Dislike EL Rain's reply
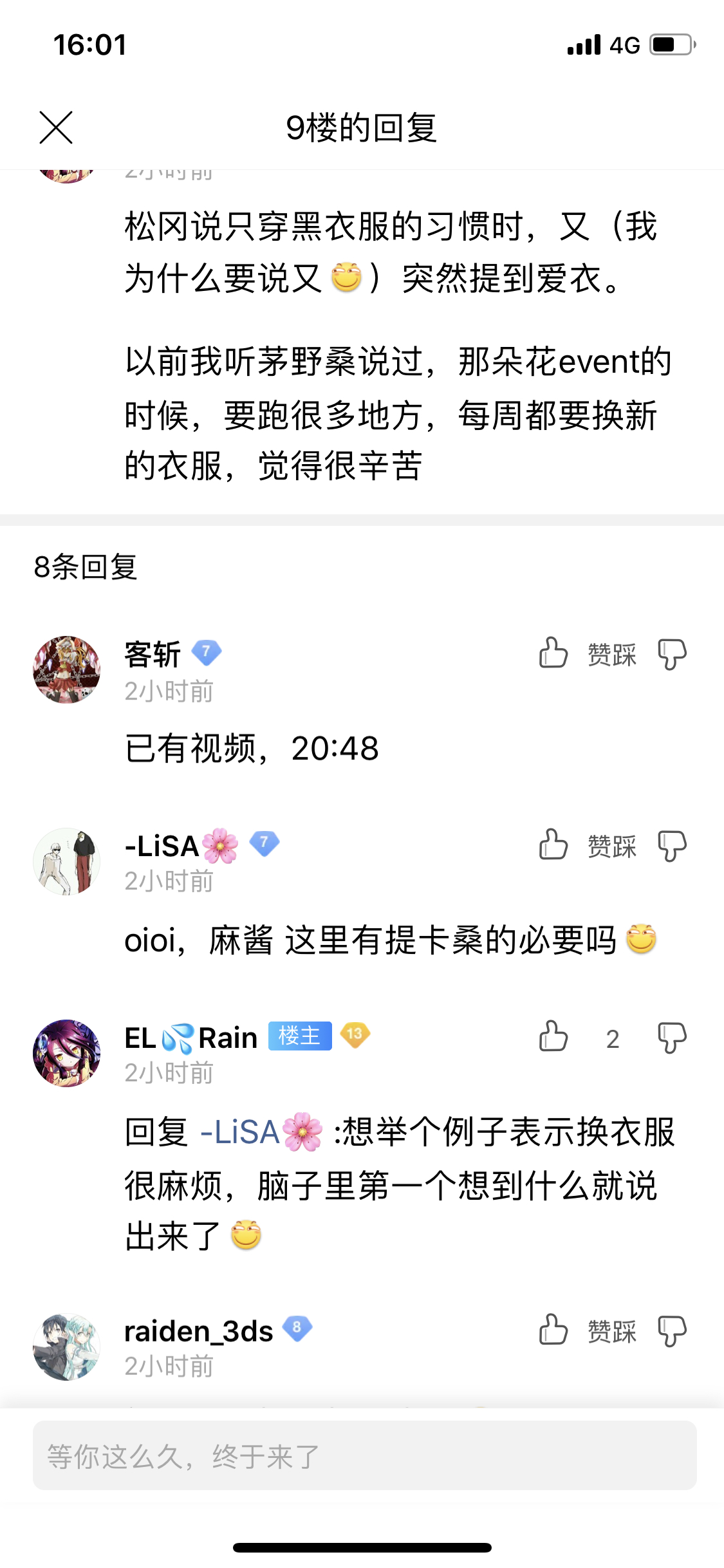This screenshot has width=724, height=1568. click(672, 1037)
